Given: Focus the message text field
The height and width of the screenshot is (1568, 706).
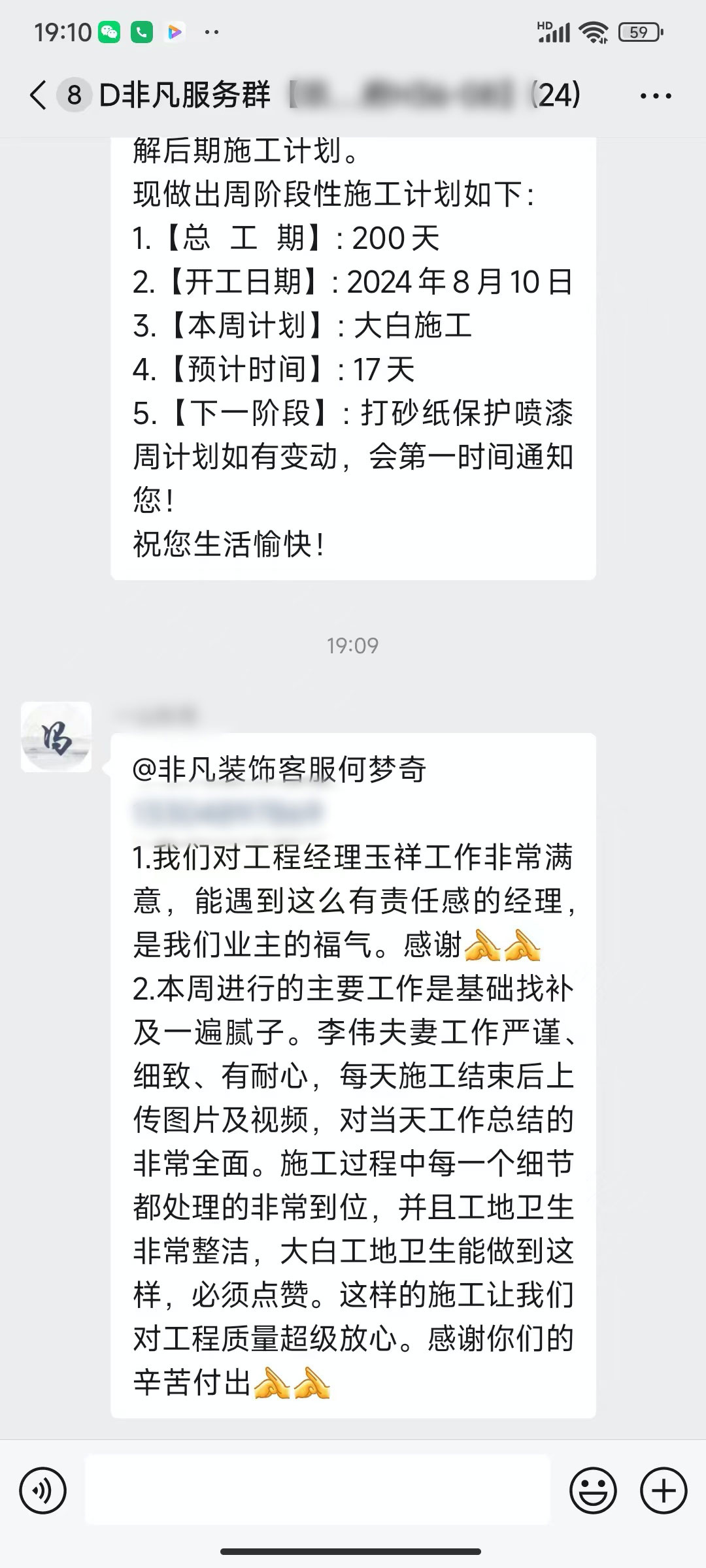Looking at the screenshot, I should (x=318, y=1491).
